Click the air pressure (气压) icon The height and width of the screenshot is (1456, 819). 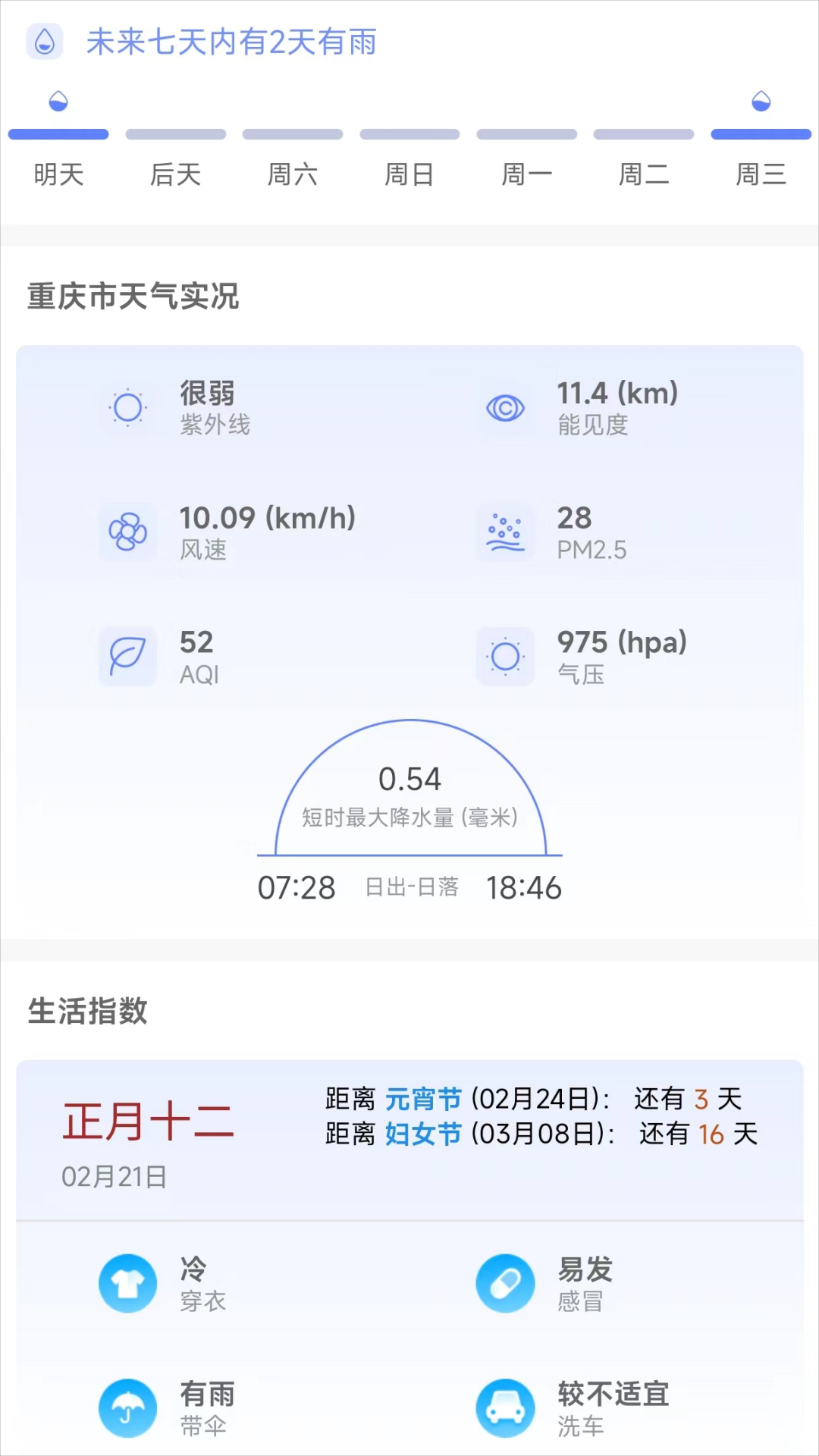click(x=505, y=657)
